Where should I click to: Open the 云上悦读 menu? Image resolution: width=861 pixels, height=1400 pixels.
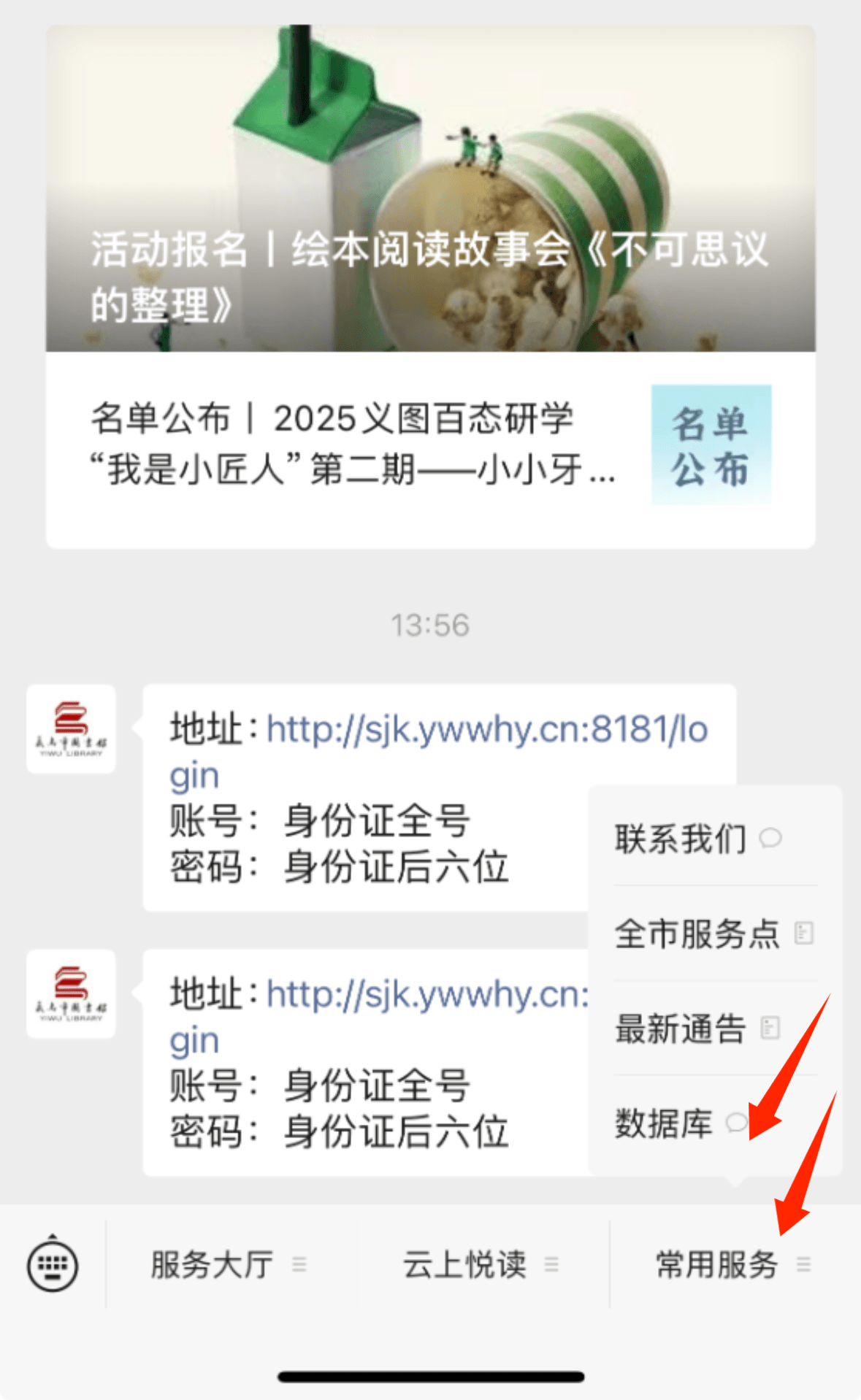point(480,1264)
